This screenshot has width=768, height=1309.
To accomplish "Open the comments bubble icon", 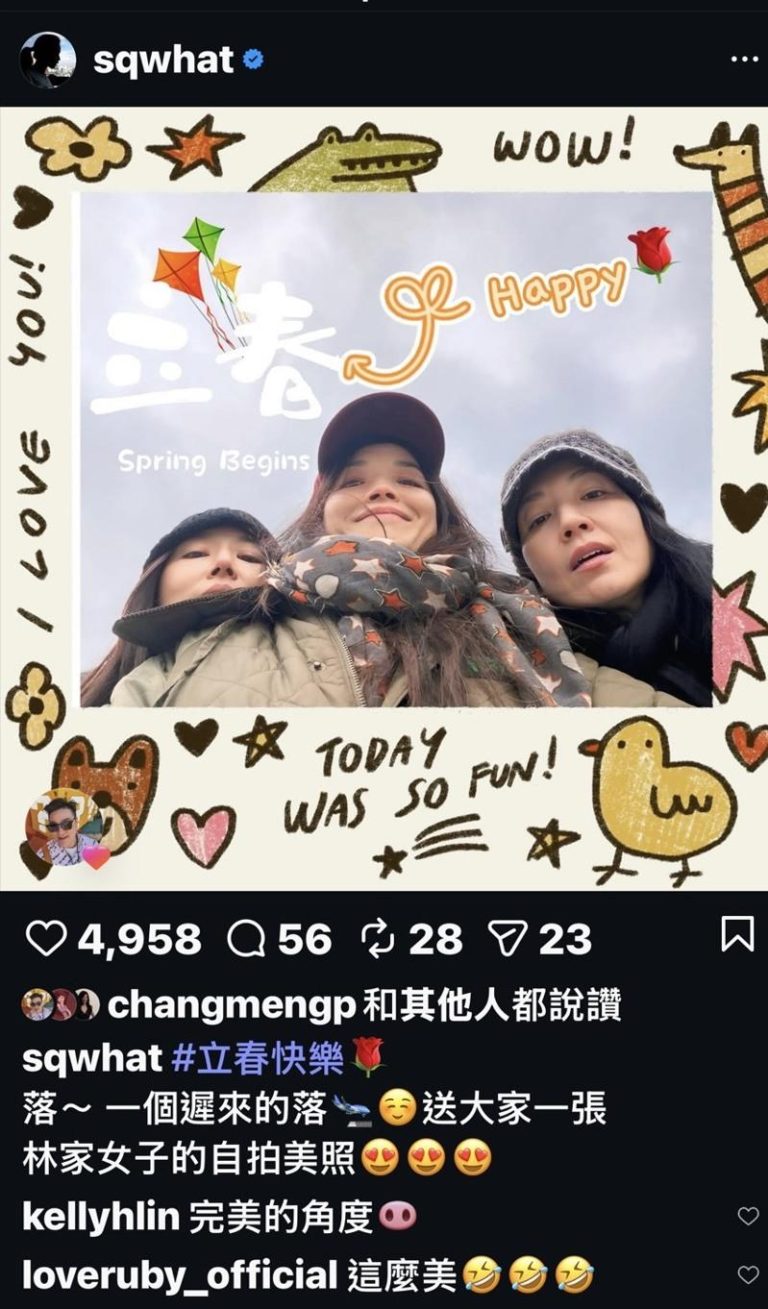I will [x=247, y=938].
